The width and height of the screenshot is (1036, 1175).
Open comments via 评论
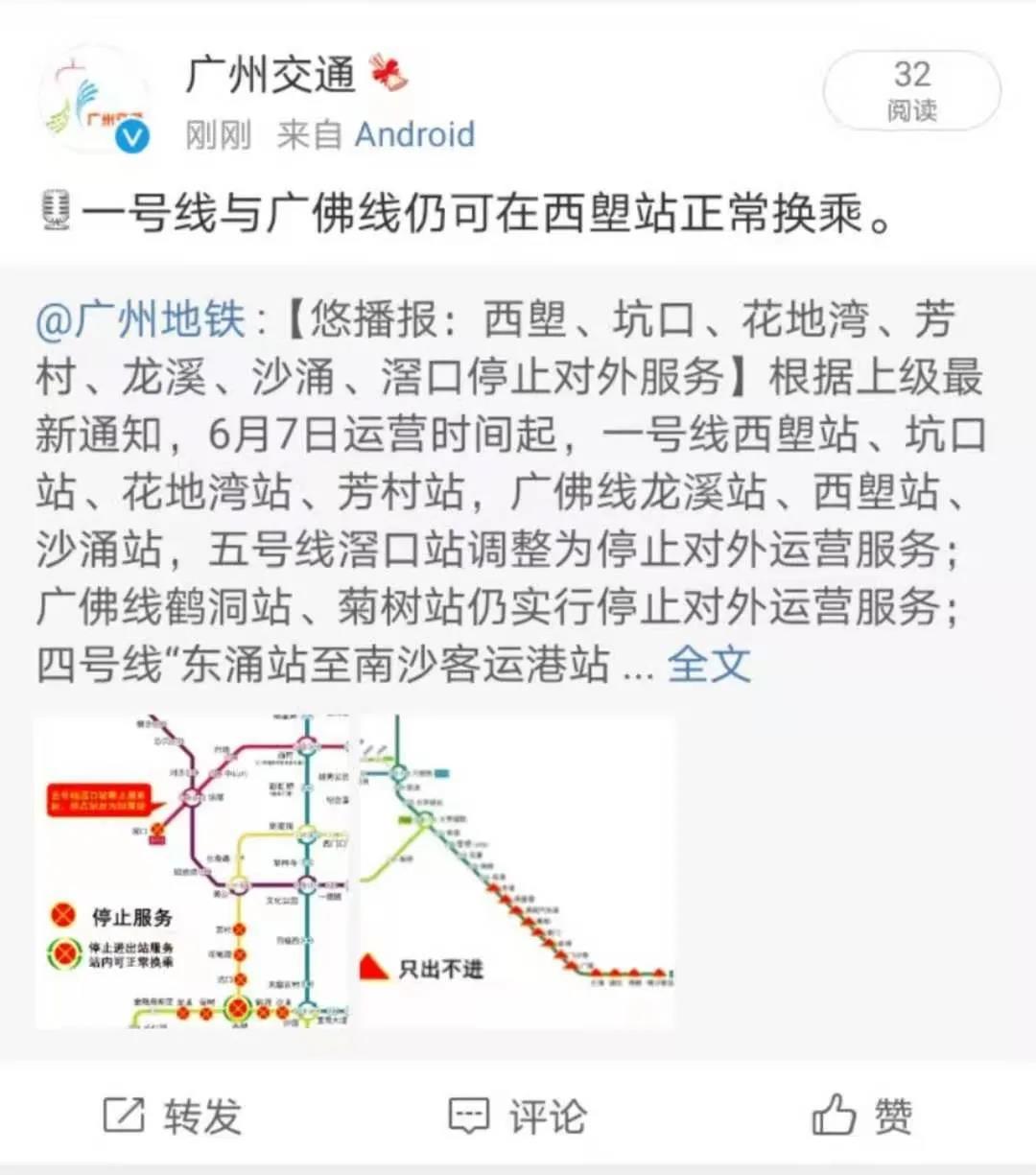point(518,1116)
